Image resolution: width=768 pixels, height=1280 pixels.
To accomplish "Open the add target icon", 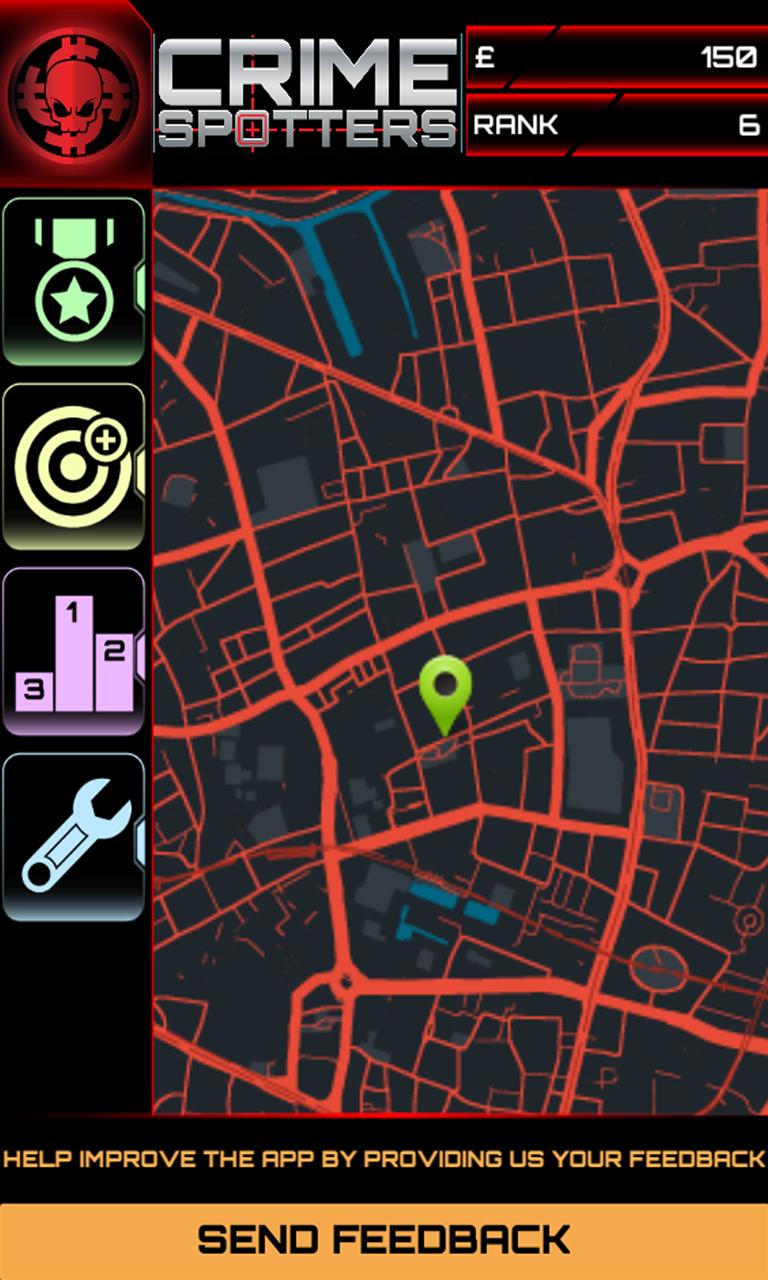I will pos(74,467).
